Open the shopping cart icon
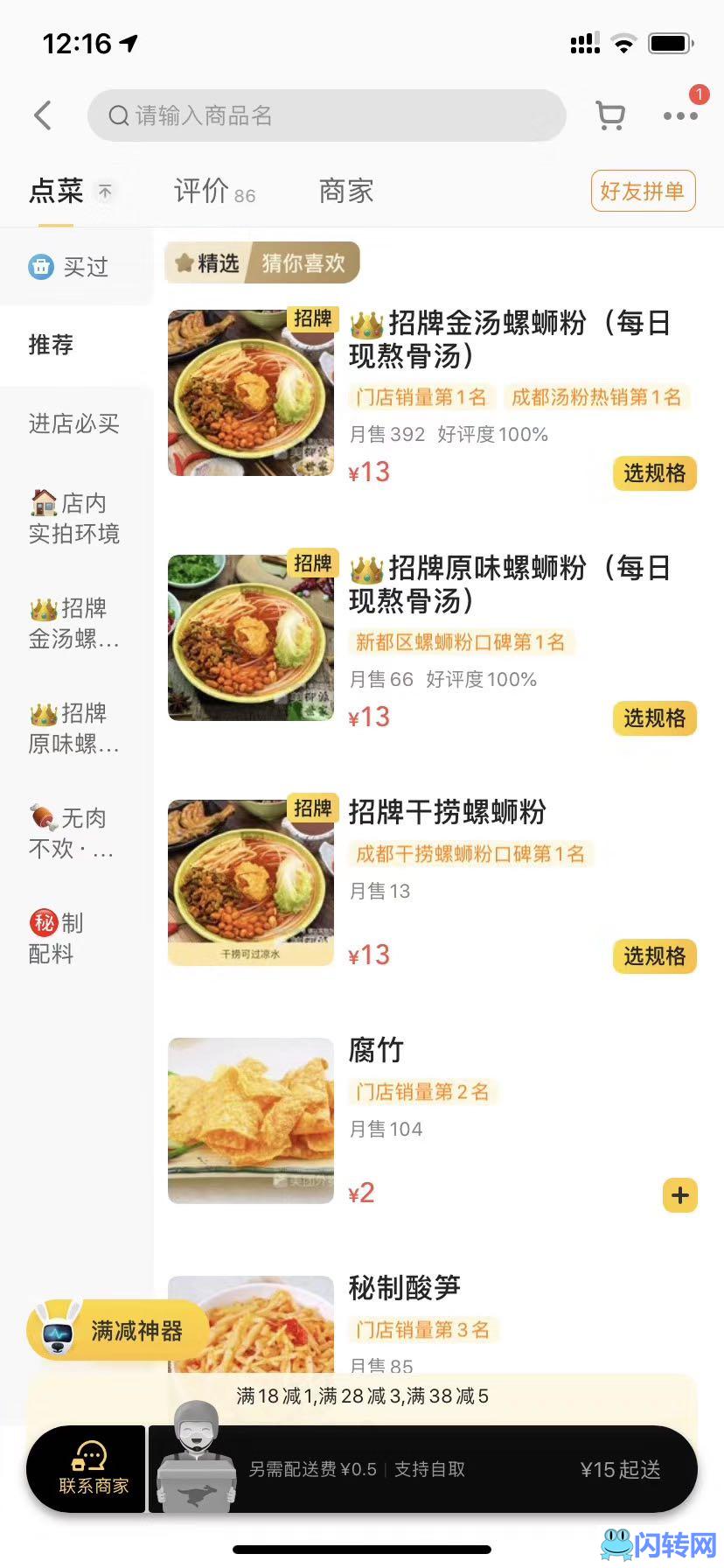Viewport: 724px width, 1568px height. click(609, 115)
